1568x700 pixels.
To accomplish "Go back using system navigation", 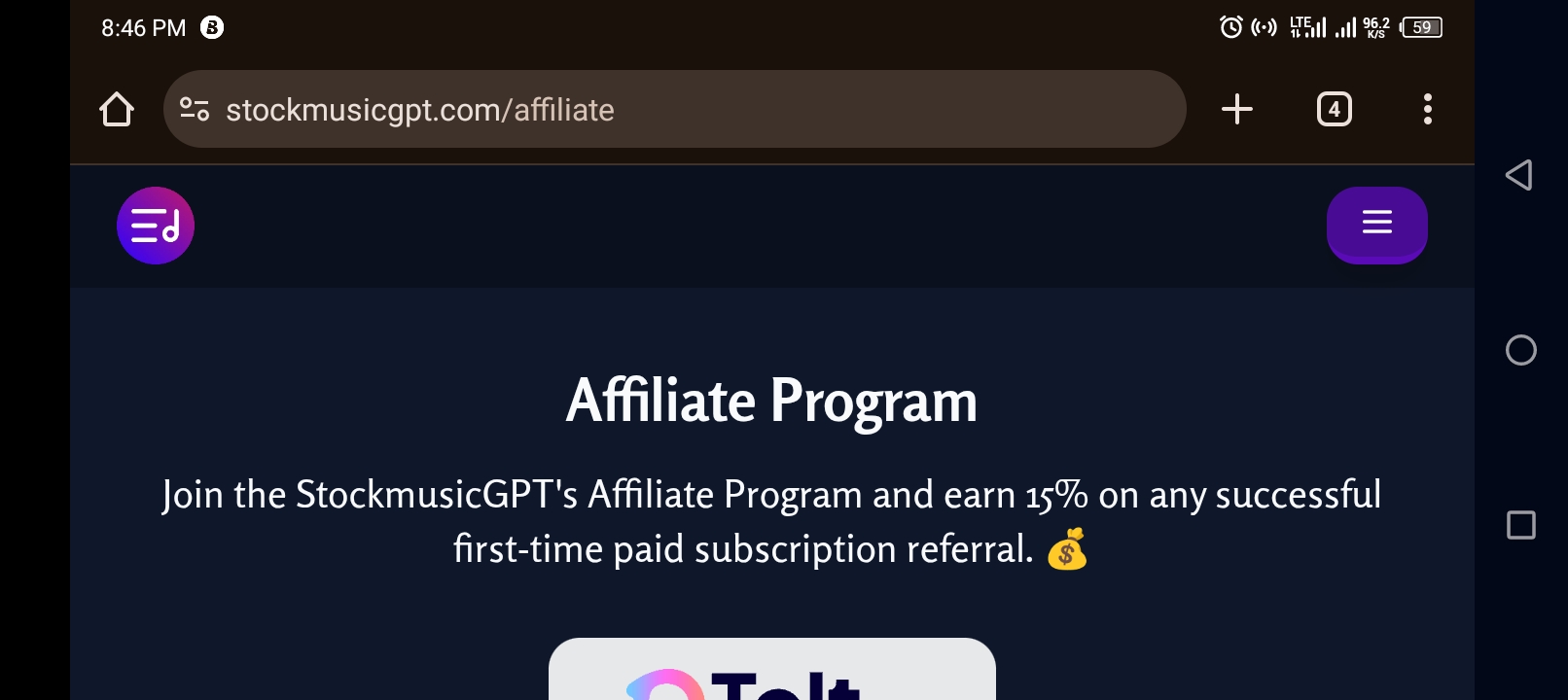I will (x=1519, y=175).
